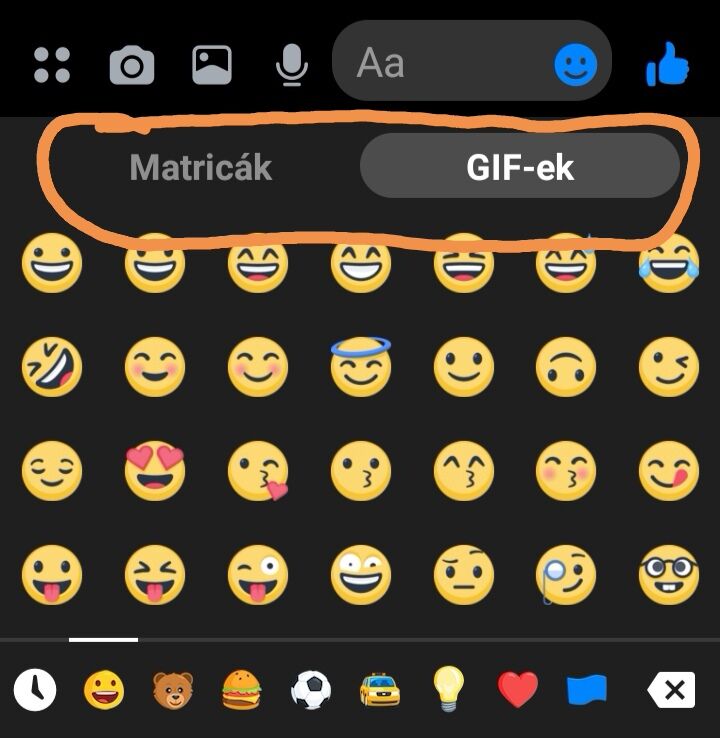Viewport: 720px width, 738px height.
Task: Focus the Aa message field
Action: [440, 64]
